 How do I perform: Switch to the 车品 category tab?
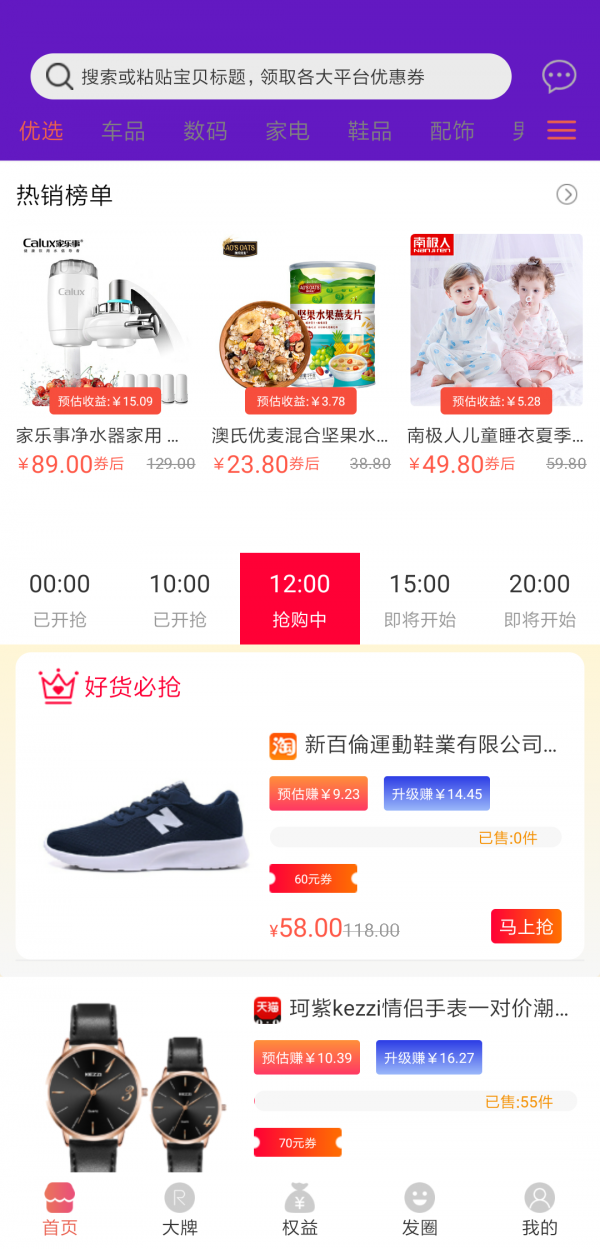123,131
